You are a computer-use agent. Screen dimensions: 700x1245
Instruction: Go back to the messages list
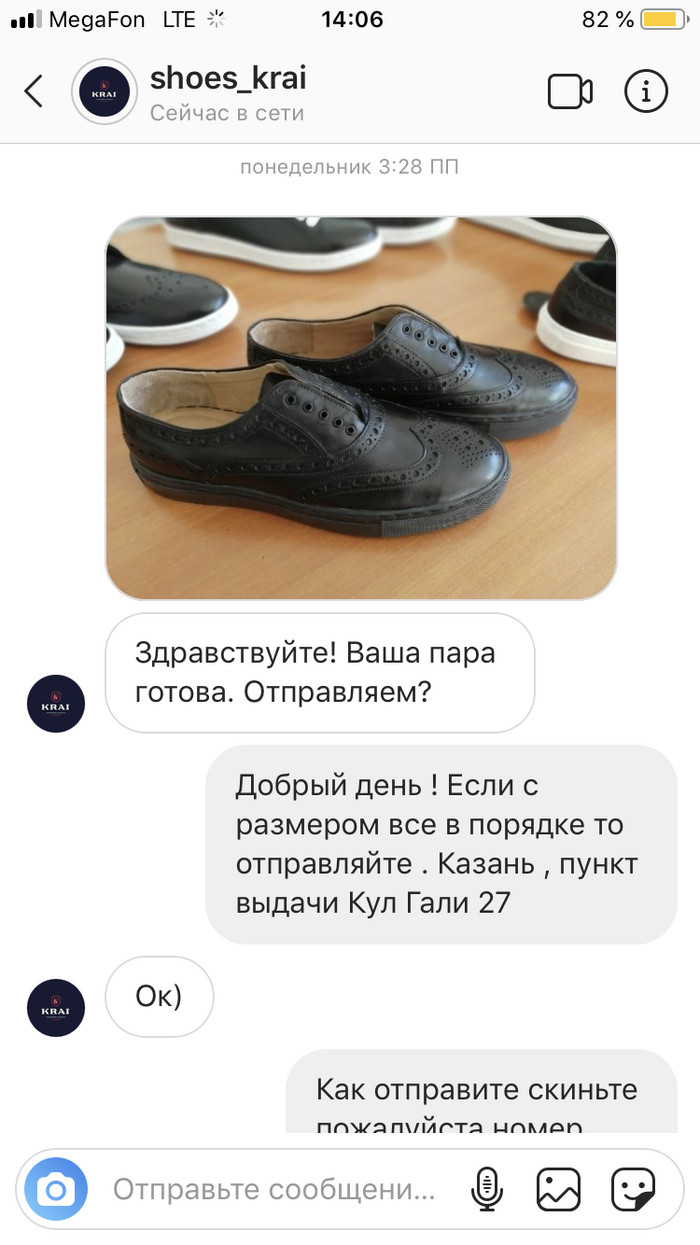click(34, 92)
